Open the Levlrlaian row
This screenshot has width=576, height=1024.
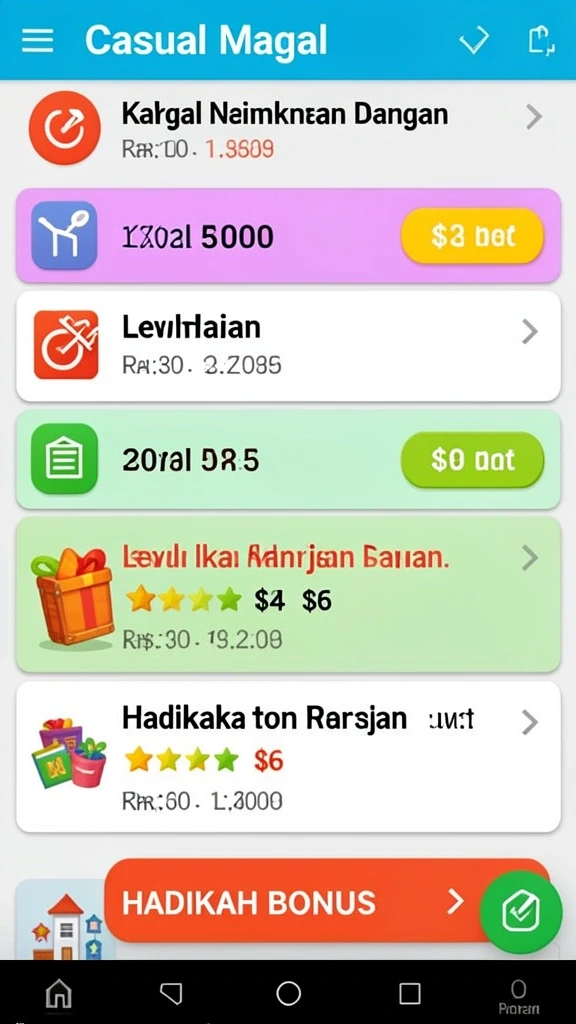click(288, 345)
